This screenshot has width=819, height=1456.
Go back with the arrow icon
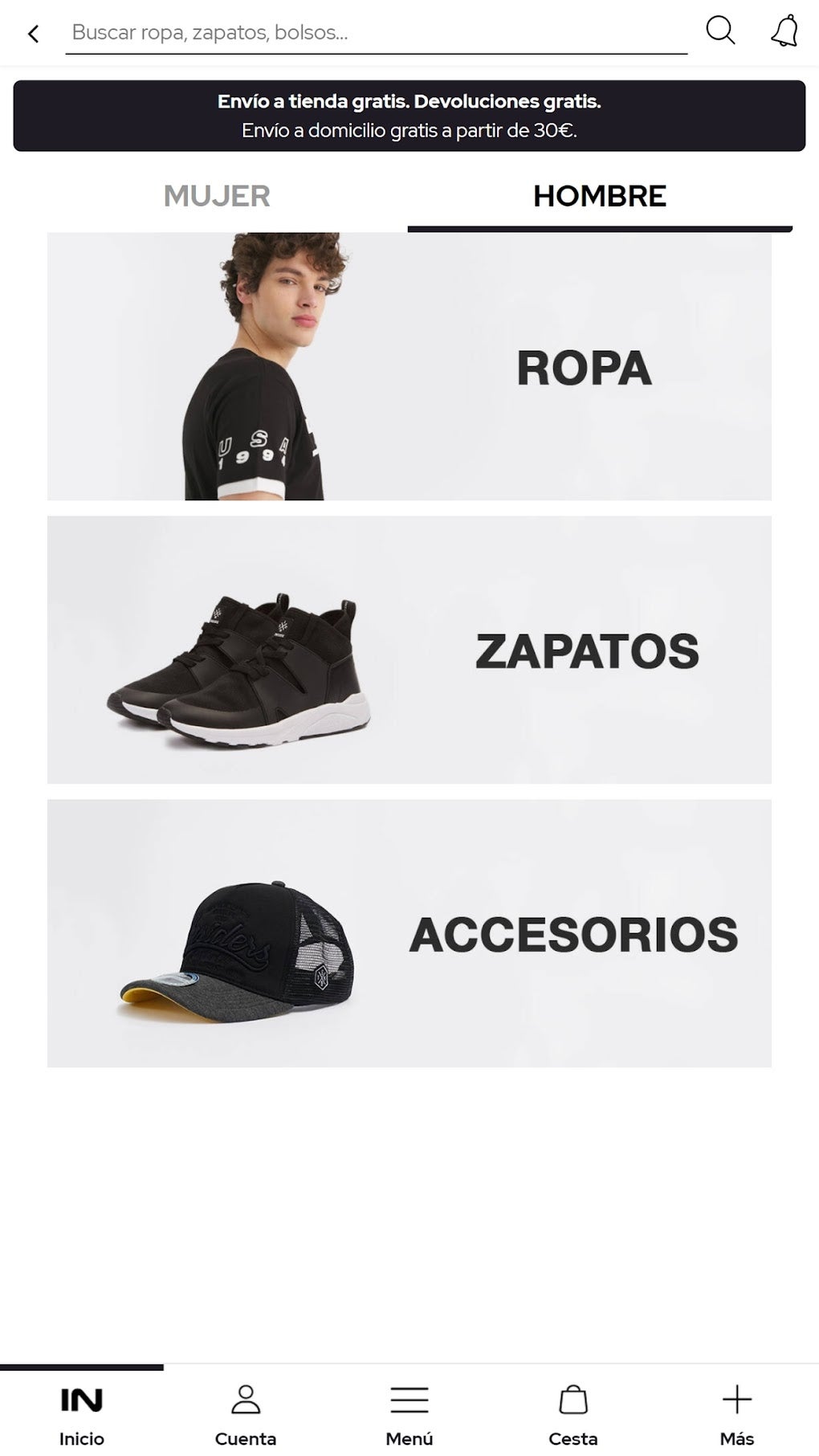coord(33,33)
